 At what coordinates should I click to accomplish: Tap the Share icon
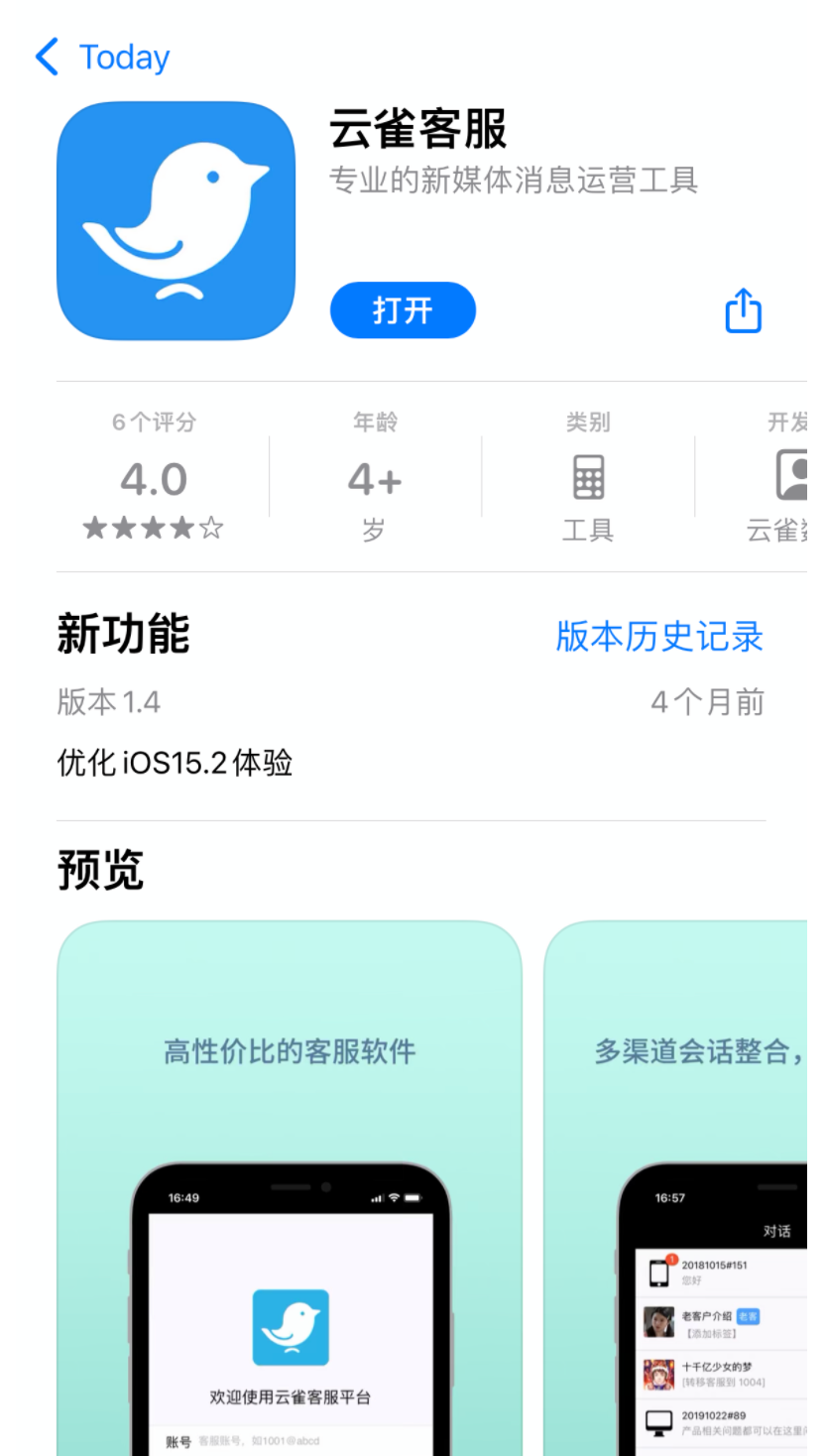coord(743,310)
